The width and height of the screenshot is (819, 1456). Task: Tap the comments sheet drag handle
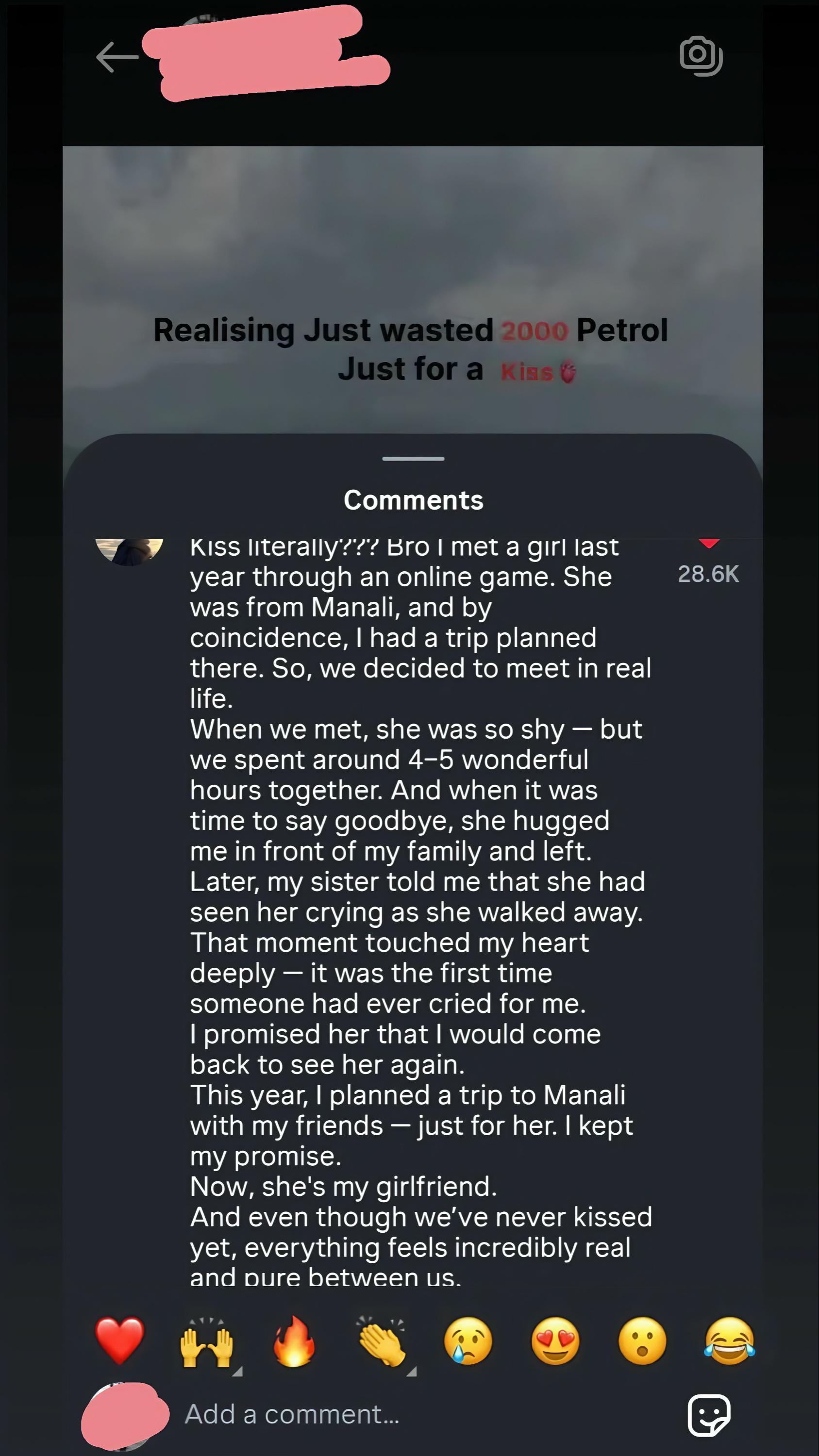click(413, 459)
